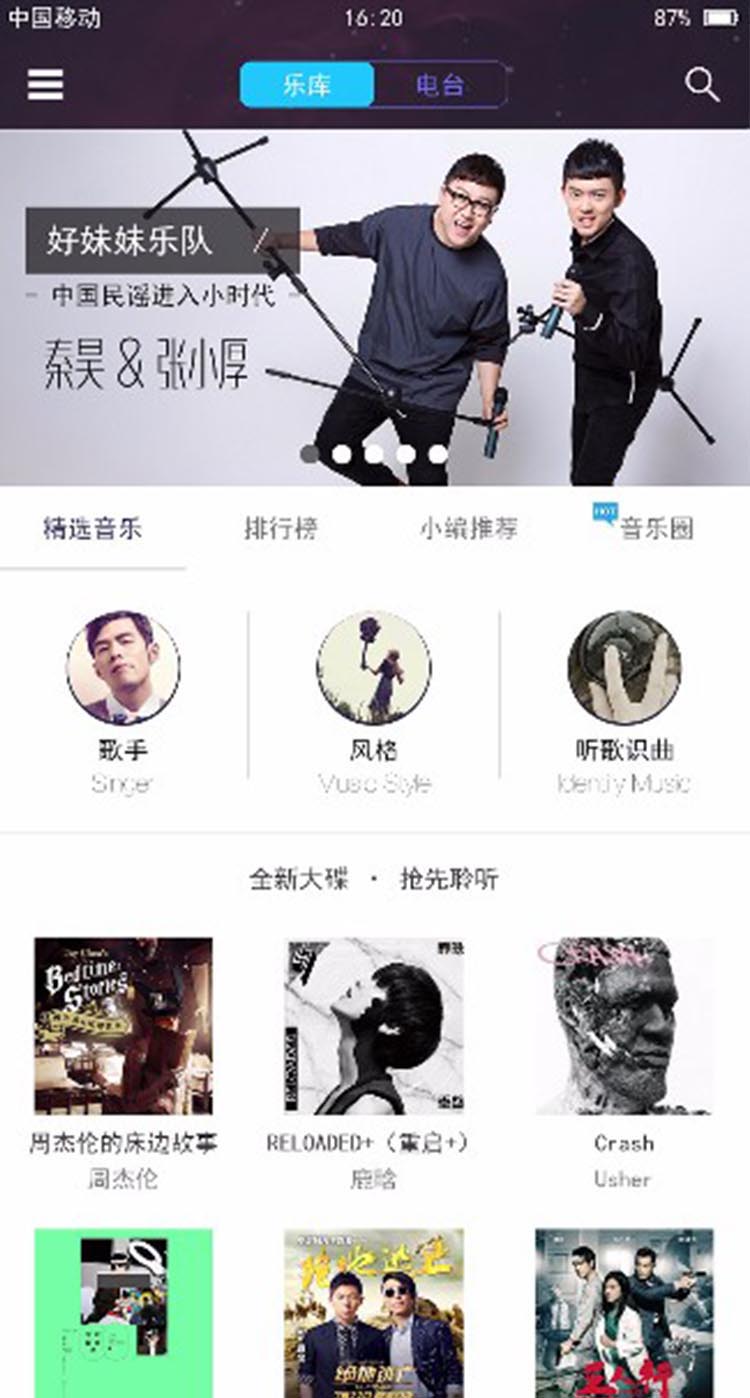Switch to the 电台 tab

pyautogui.click(x=440, y=86)
